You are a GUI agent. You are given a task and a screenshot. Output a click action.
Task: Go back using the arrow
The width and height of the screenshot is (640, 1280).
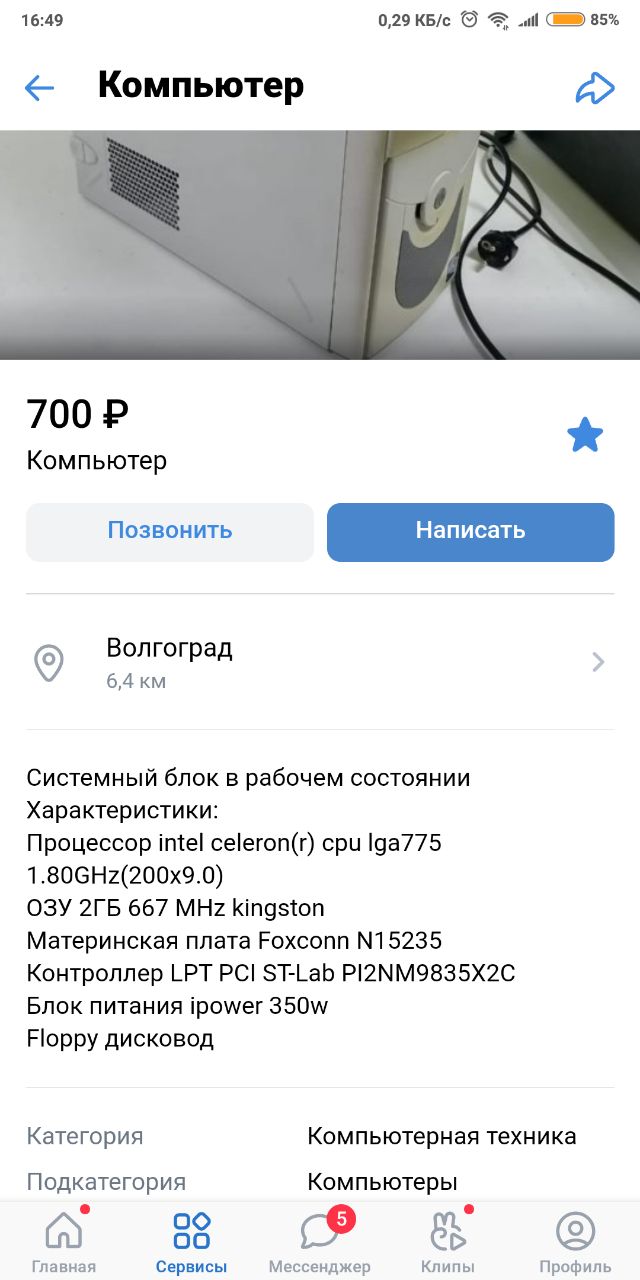tap(39, 88)
